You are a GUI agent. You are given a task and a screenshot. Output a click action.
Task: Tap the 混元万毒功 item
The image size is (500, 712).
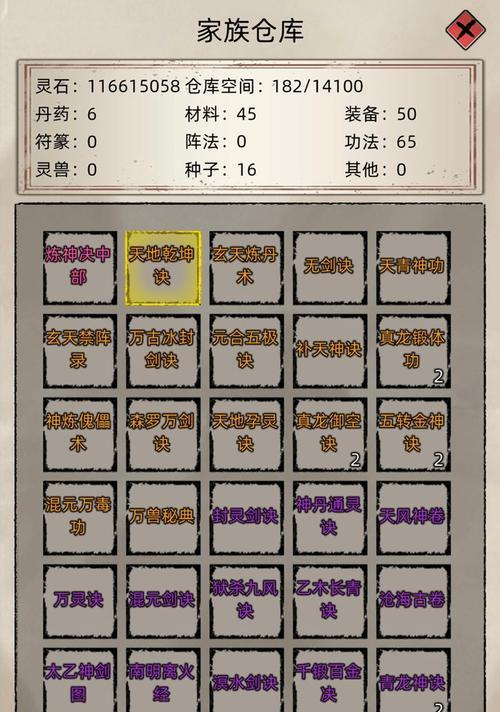[80, 518]
